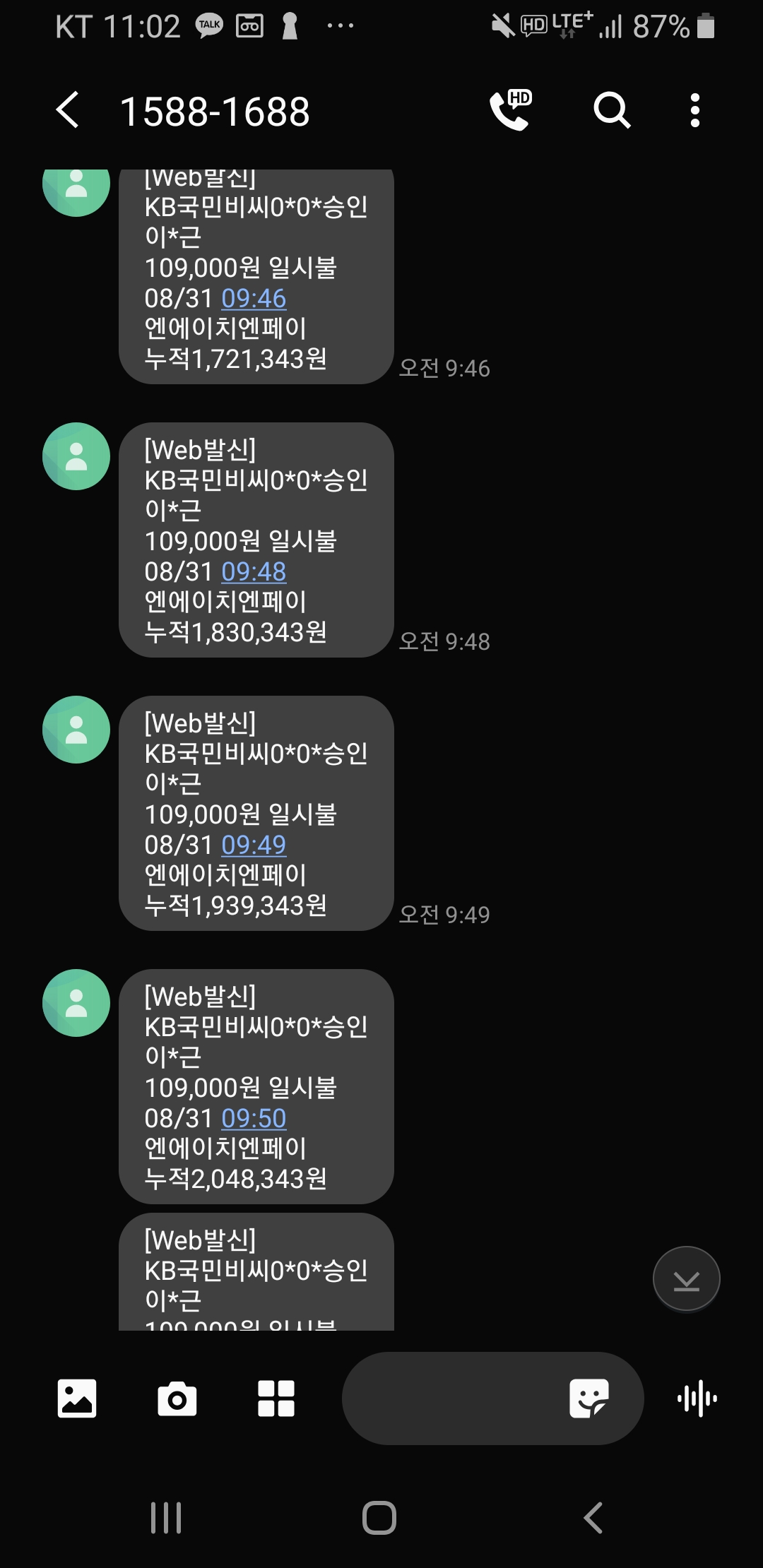Tap the 09:49 time link

(254, 845)
